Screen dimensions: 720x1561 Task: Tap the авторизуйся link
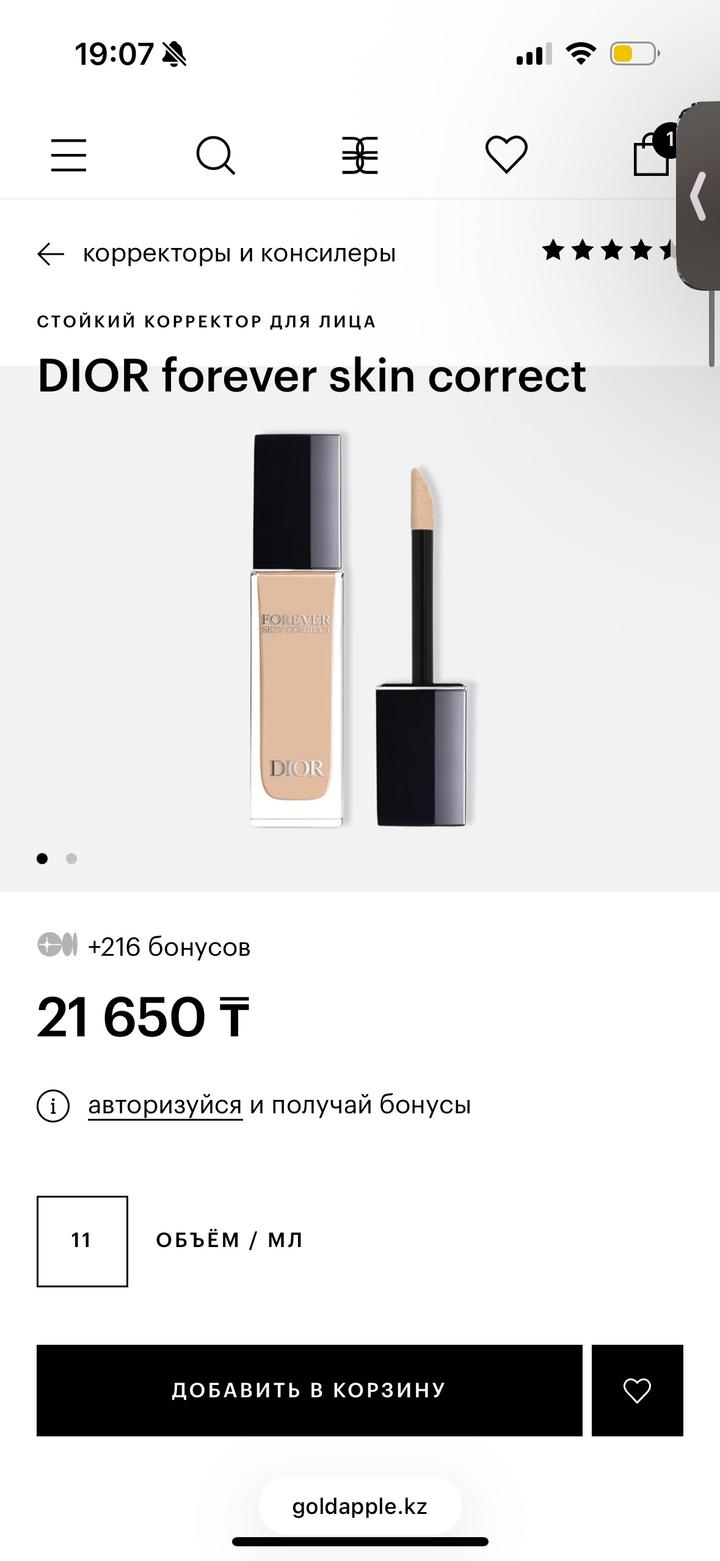point(165,1105)
